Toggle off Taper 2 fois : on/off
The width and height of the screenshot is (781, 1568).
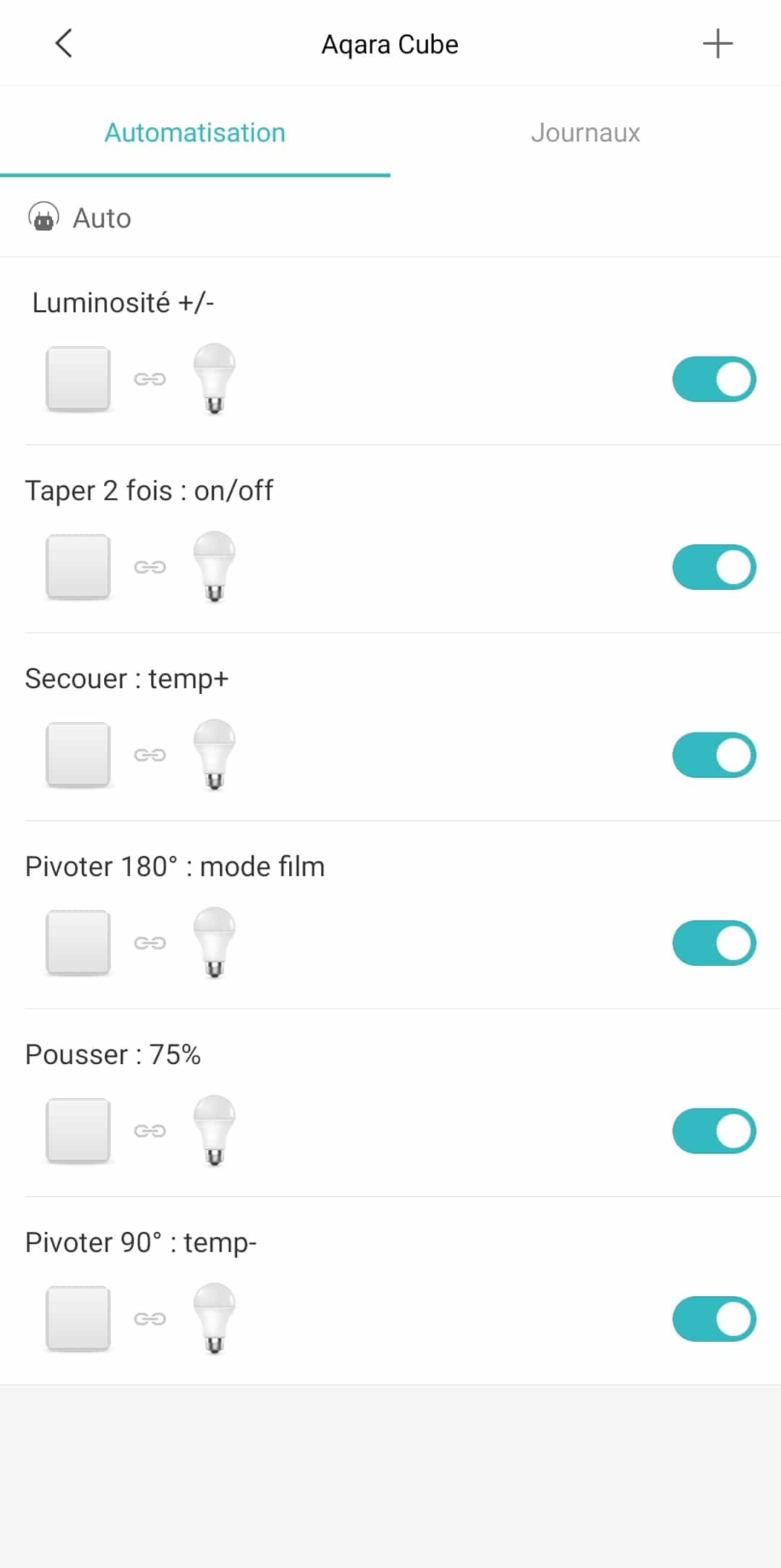714,567
